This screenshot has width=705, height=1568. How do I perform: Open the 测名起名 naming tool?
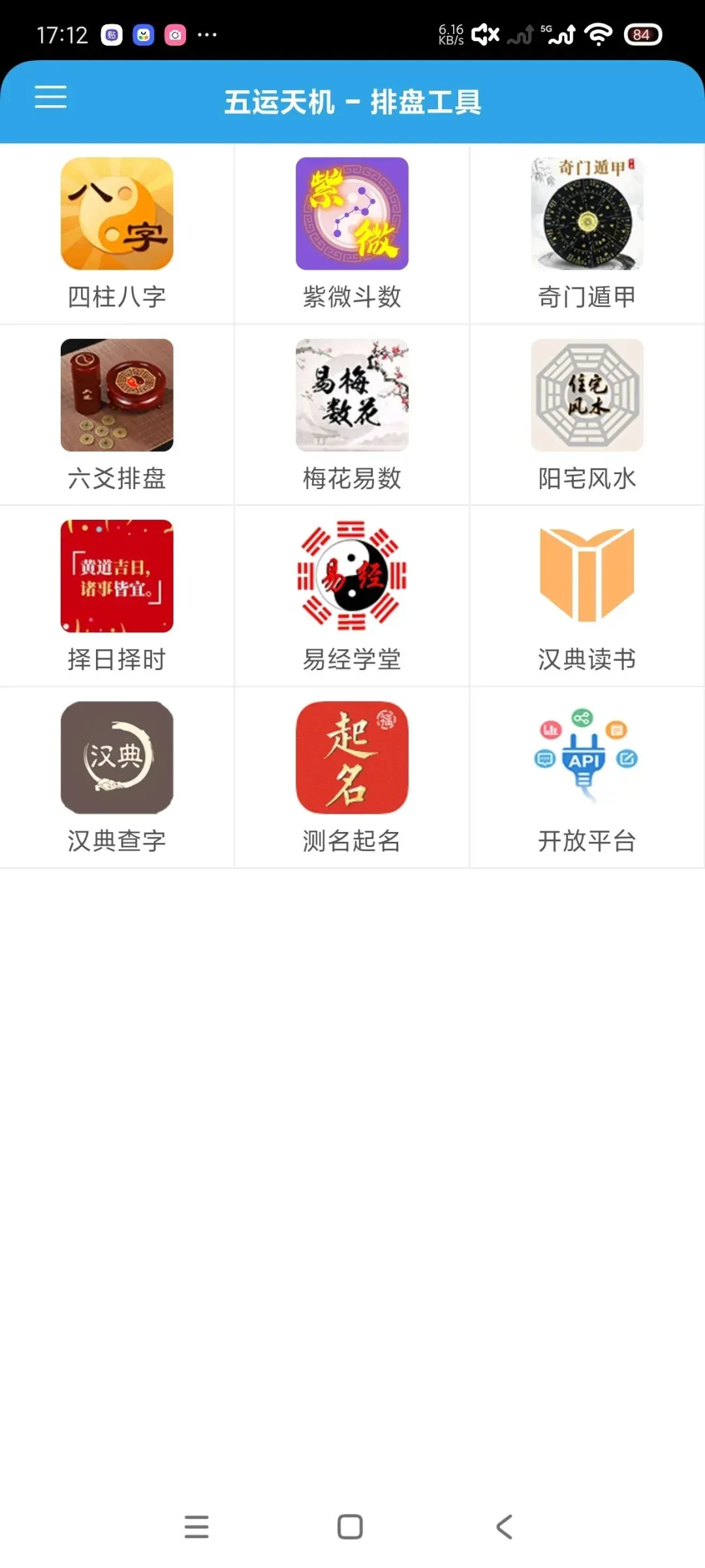tap(352, 776)
